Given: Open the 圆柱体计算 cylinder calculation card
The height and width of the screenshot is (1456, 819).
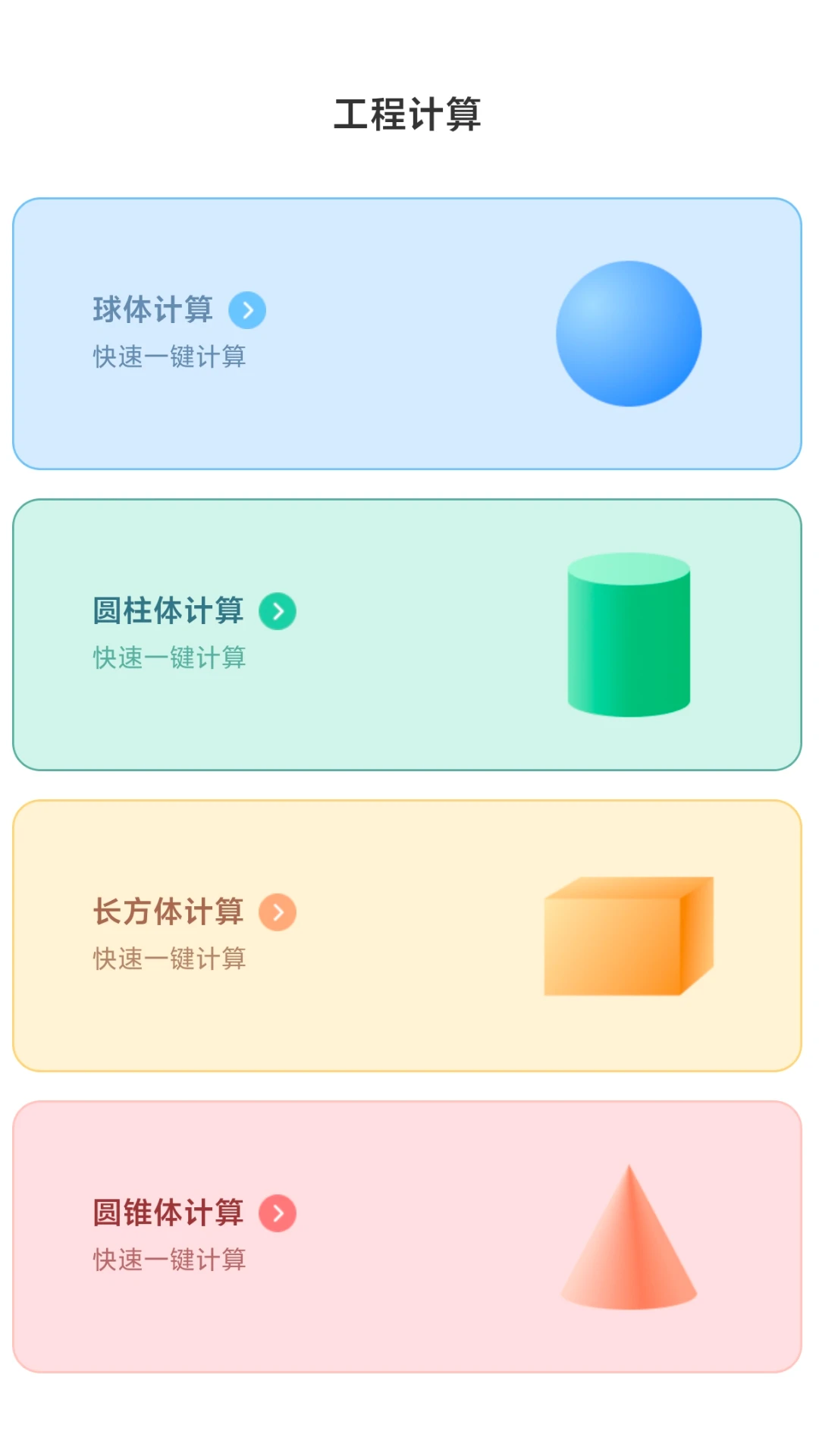Looking at the screenshot, I should coord(406,635).
